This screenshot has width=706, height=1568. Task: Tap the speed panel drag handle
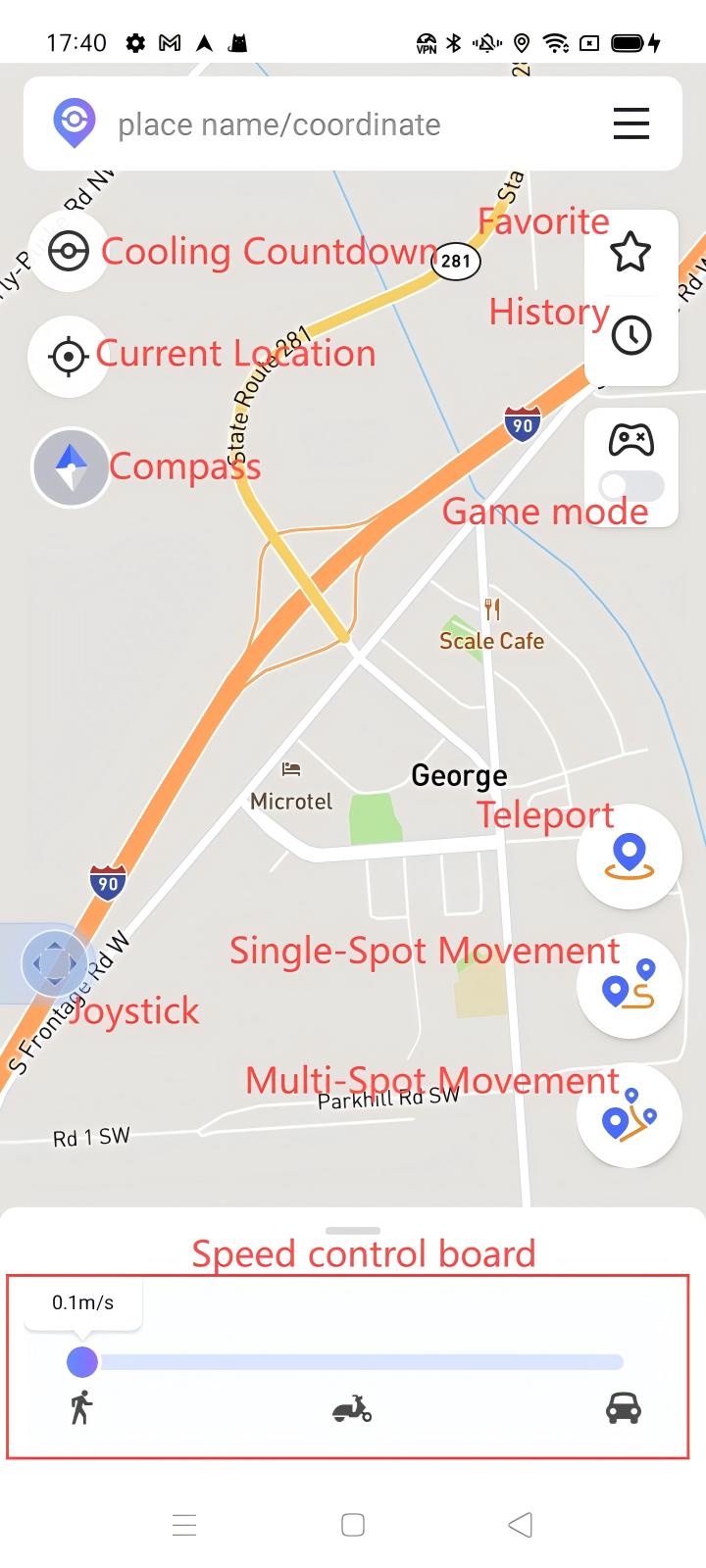click(353, 1230)
